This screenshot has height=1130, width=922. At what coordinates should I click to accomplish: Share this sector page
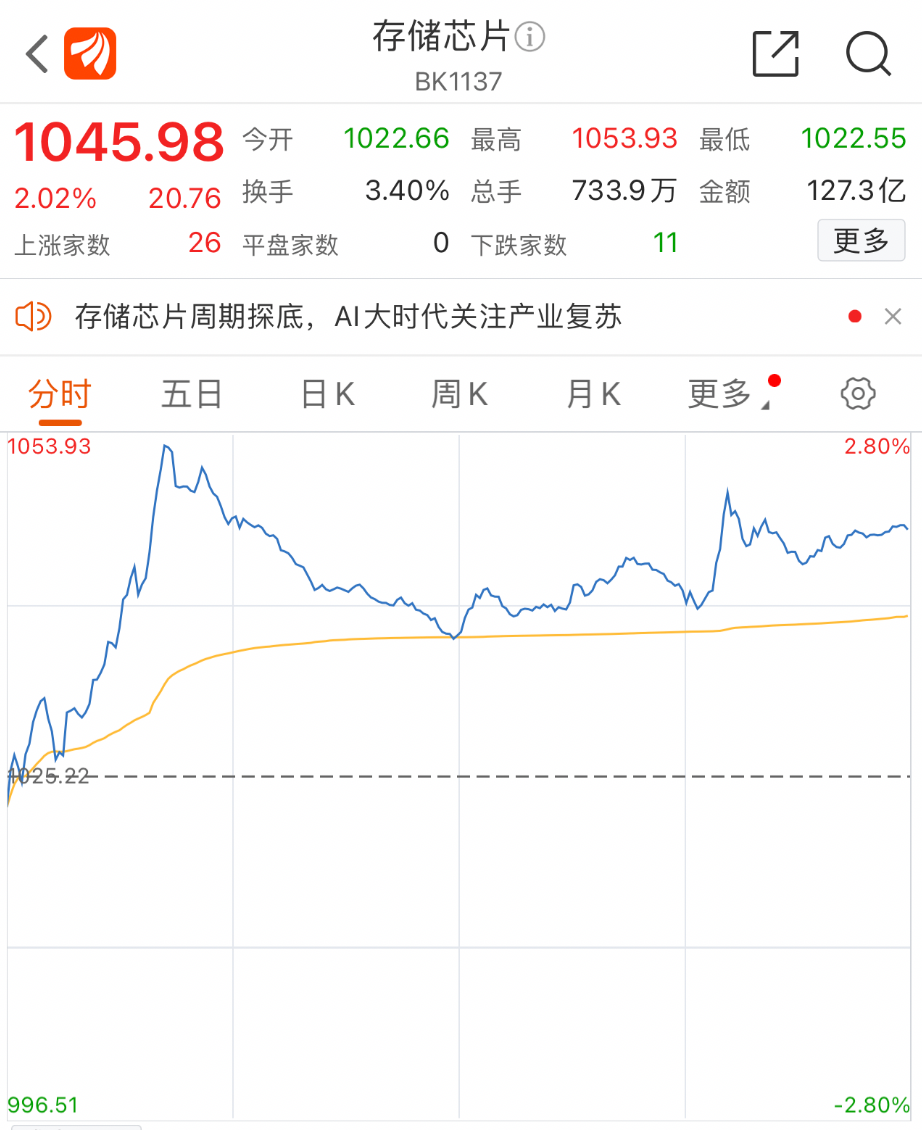776,54
